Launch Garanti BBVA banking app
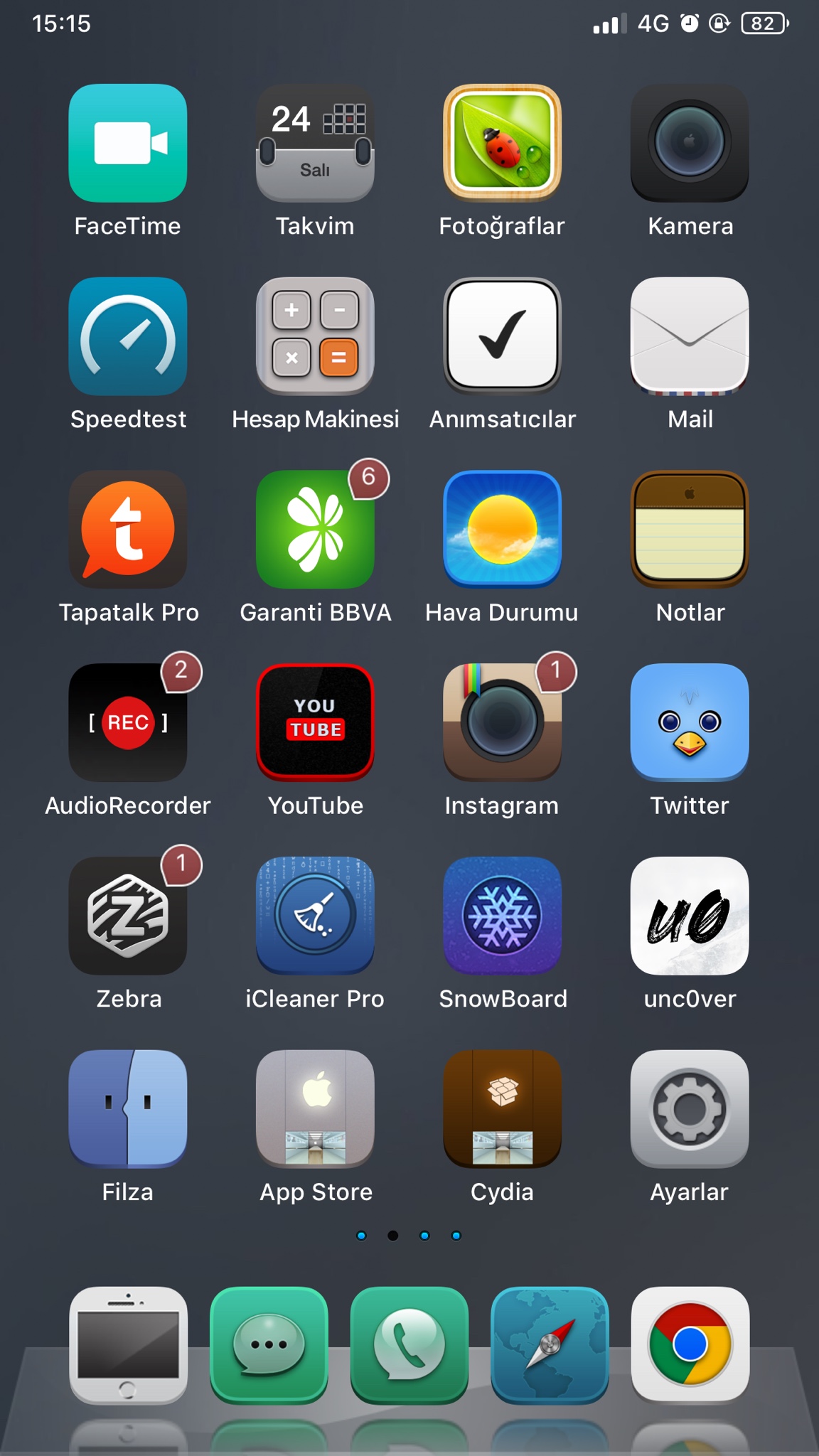This screenshot has width=819, height=1456. coord(315,530)
